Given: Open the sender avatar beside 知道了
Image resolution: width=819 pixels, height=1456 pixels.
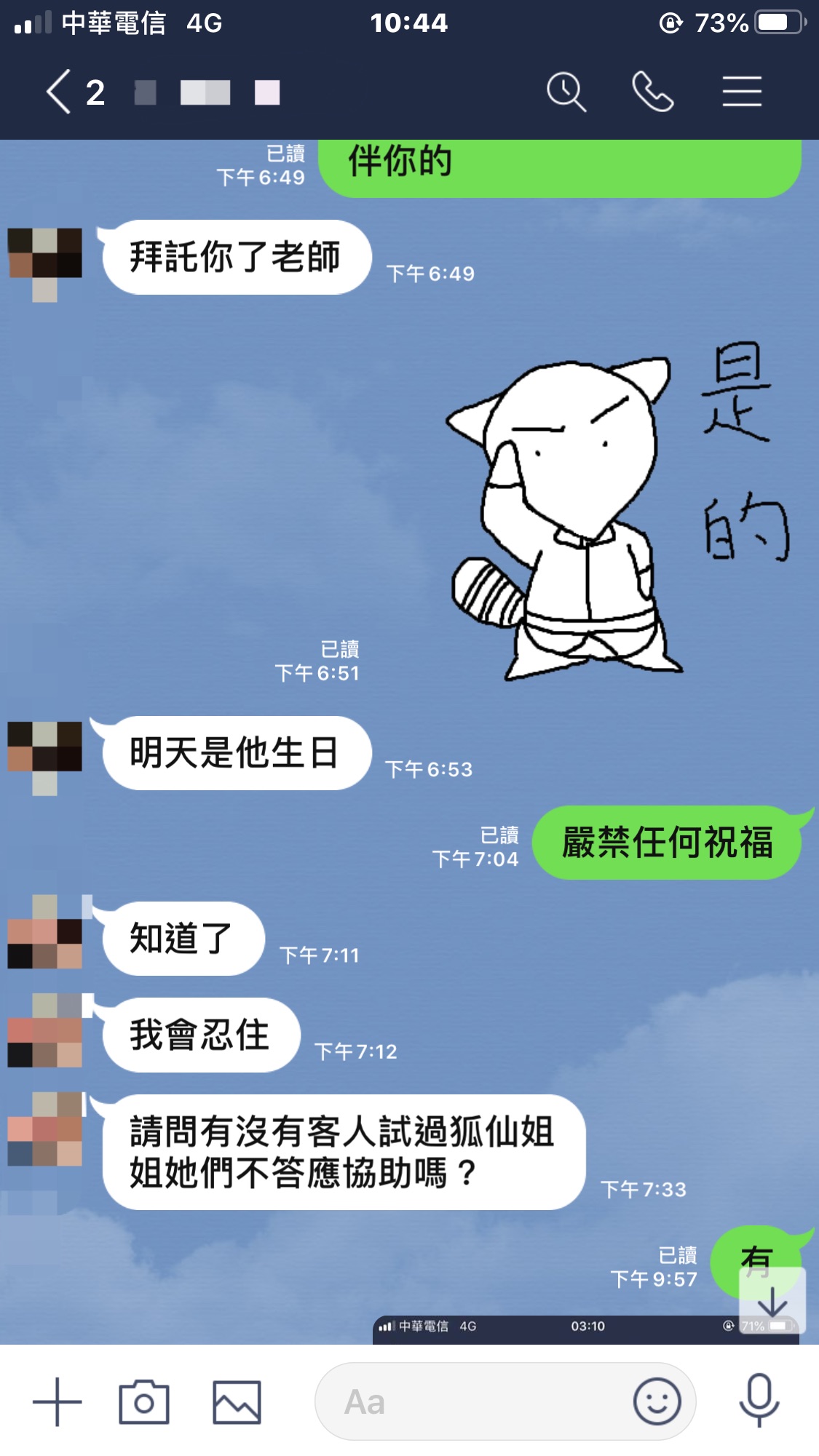Looking at the screenshot, I should [45, 933].
